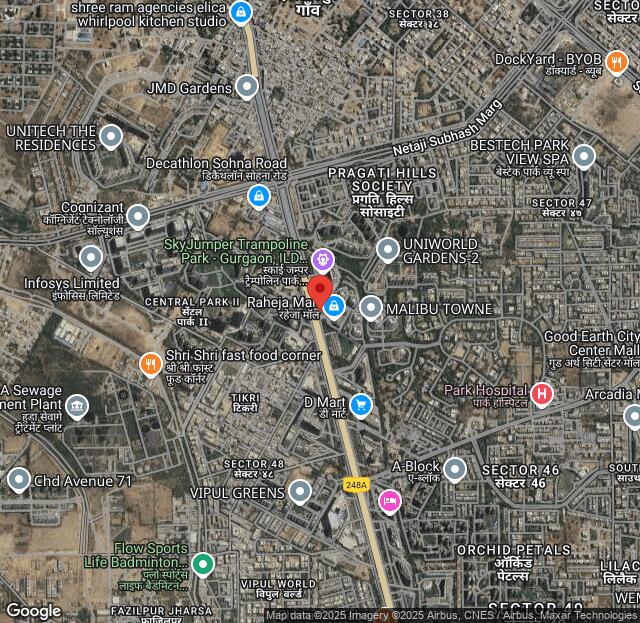Tap the JMD Gardens map marker

[247, 88]
